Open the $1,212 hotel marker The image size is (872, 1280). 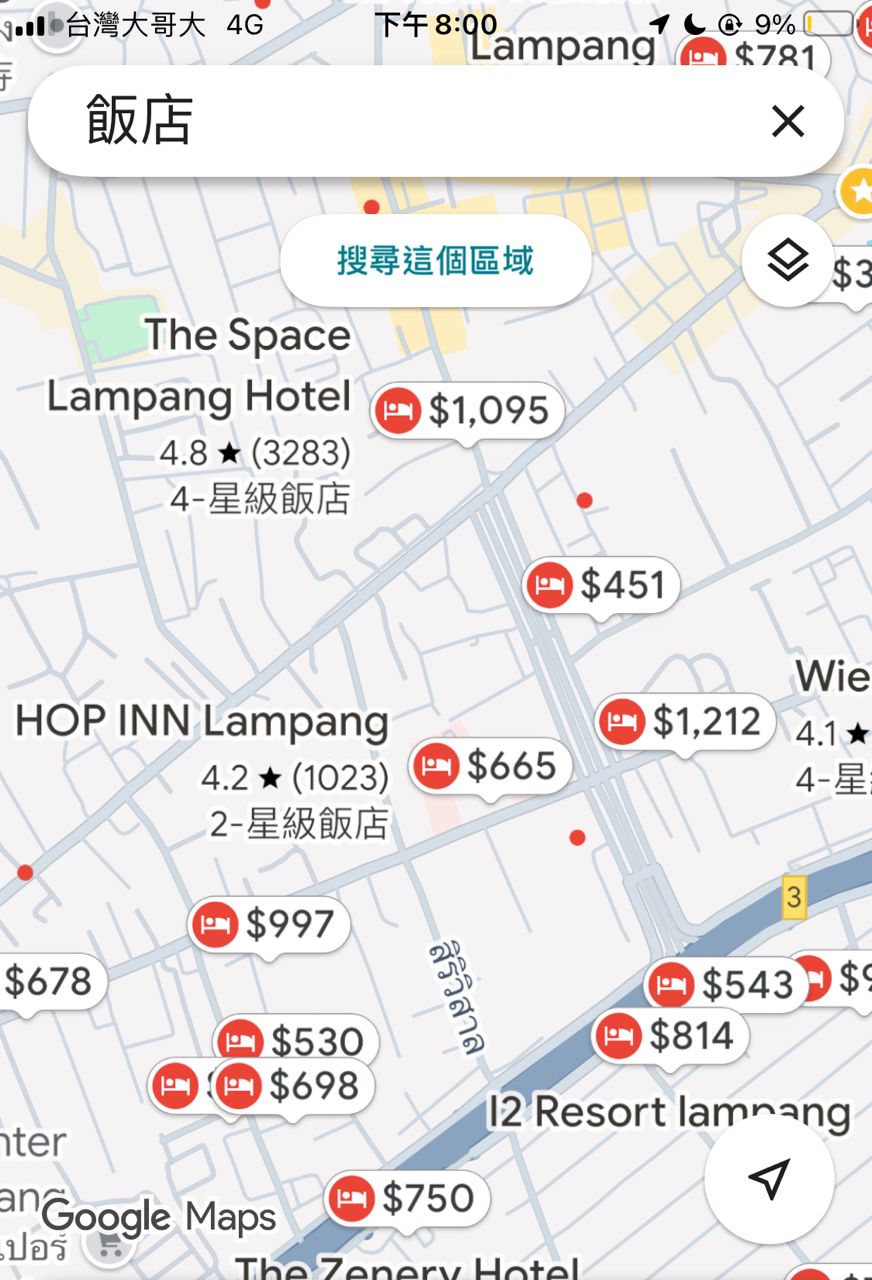pyautogui.click(x=686, y=721)
